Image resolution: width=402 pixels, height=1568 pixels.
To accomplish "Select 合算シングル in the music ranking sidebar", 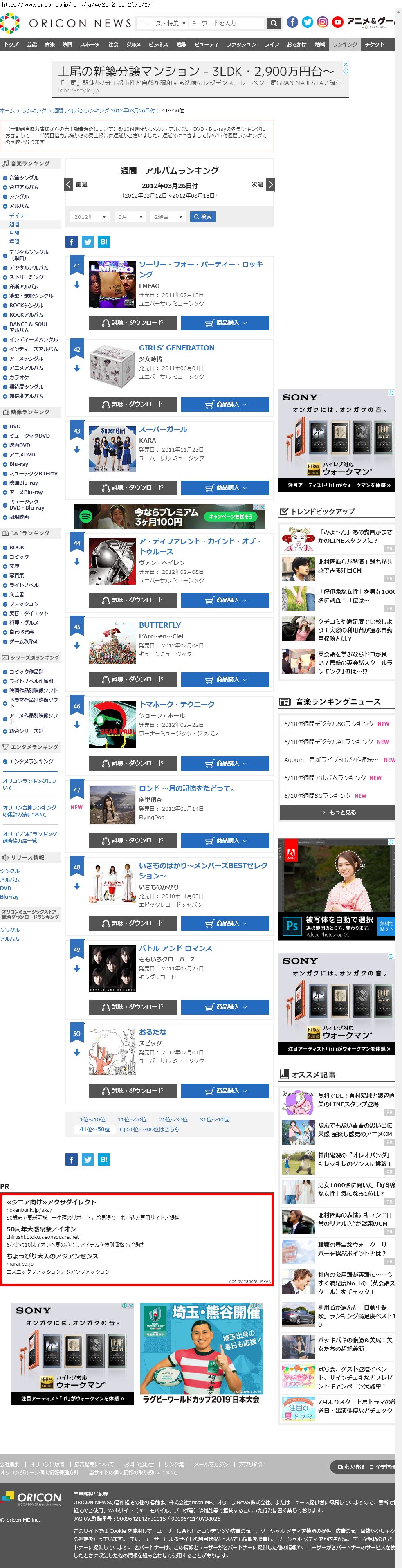I will 24,178.
